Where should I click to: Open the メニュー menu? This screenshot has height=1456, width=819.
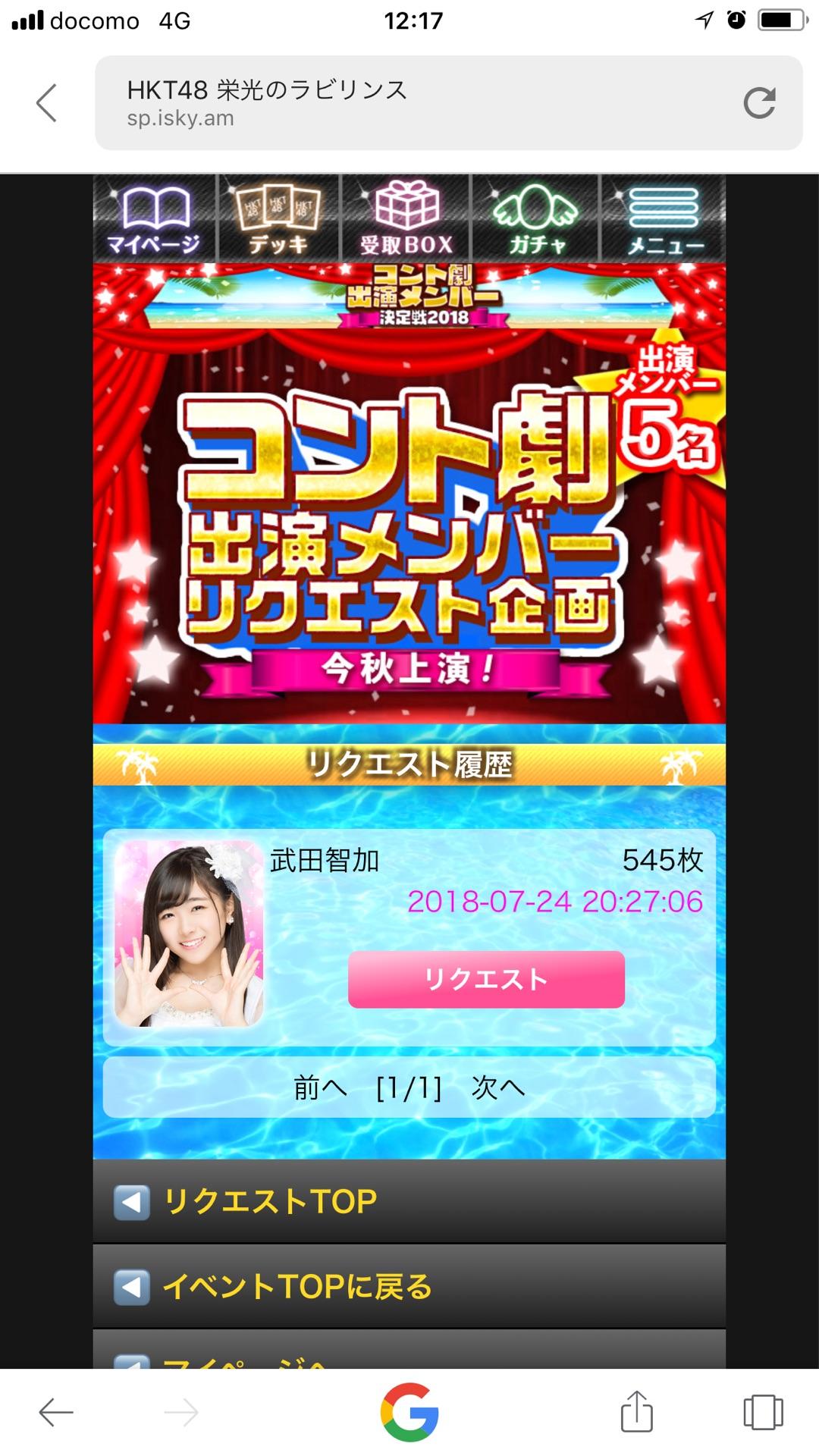coord(664,218)
